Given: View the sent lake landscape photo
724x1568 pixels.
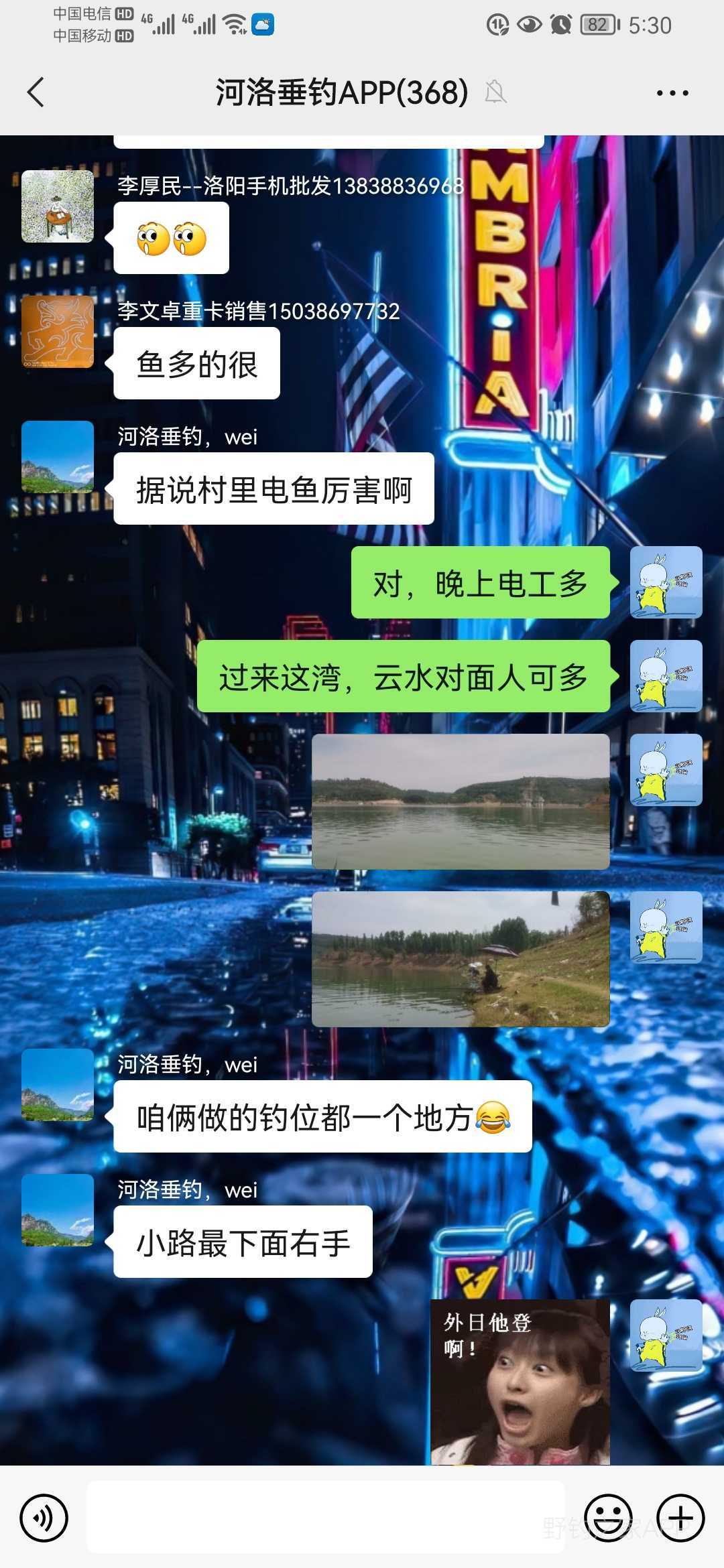Looking at the screenshot, I should tap(461, 801).
